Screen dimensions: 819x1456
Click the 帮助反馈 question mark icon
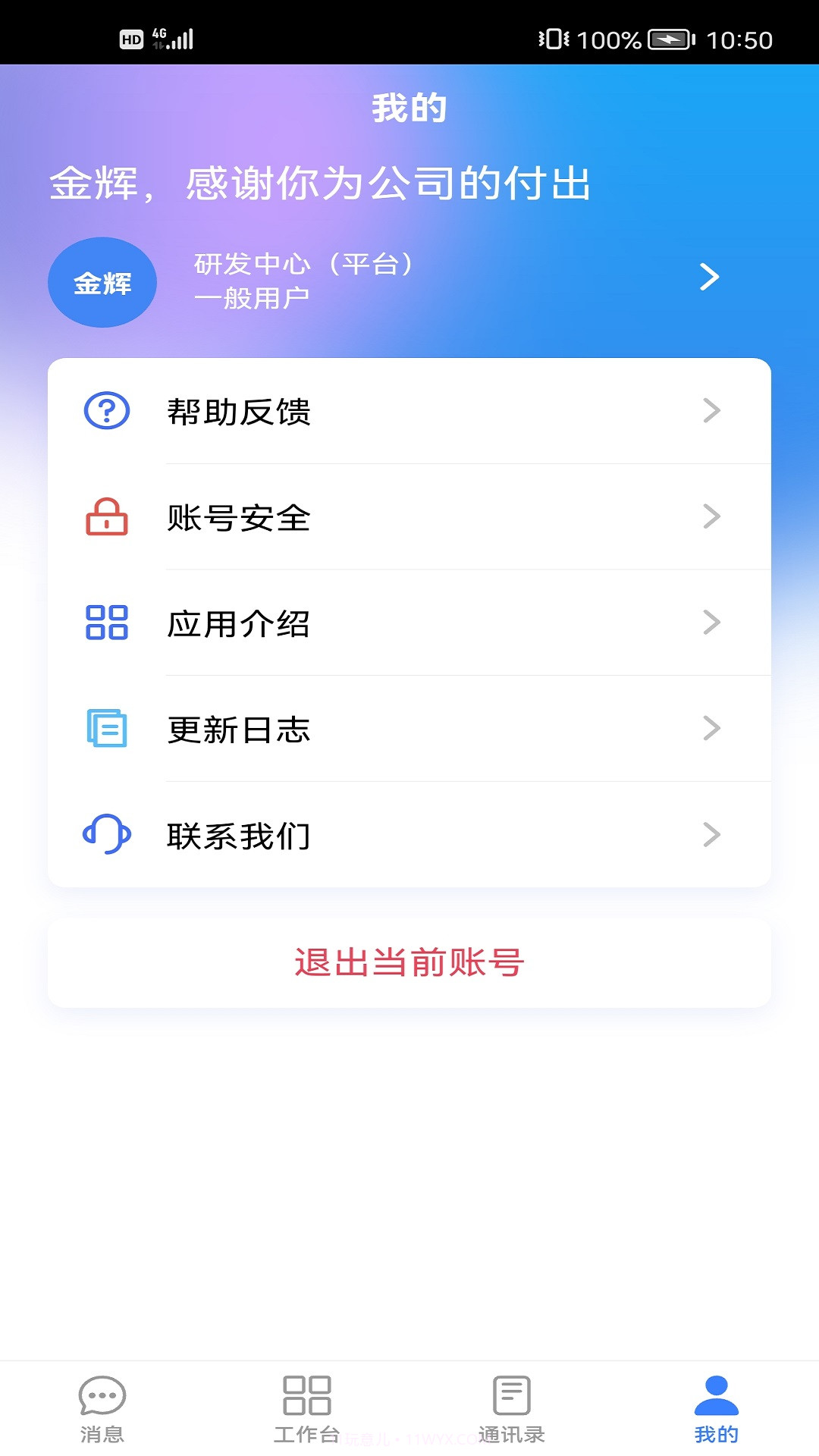pyautogui.click(x=105, y=412)
